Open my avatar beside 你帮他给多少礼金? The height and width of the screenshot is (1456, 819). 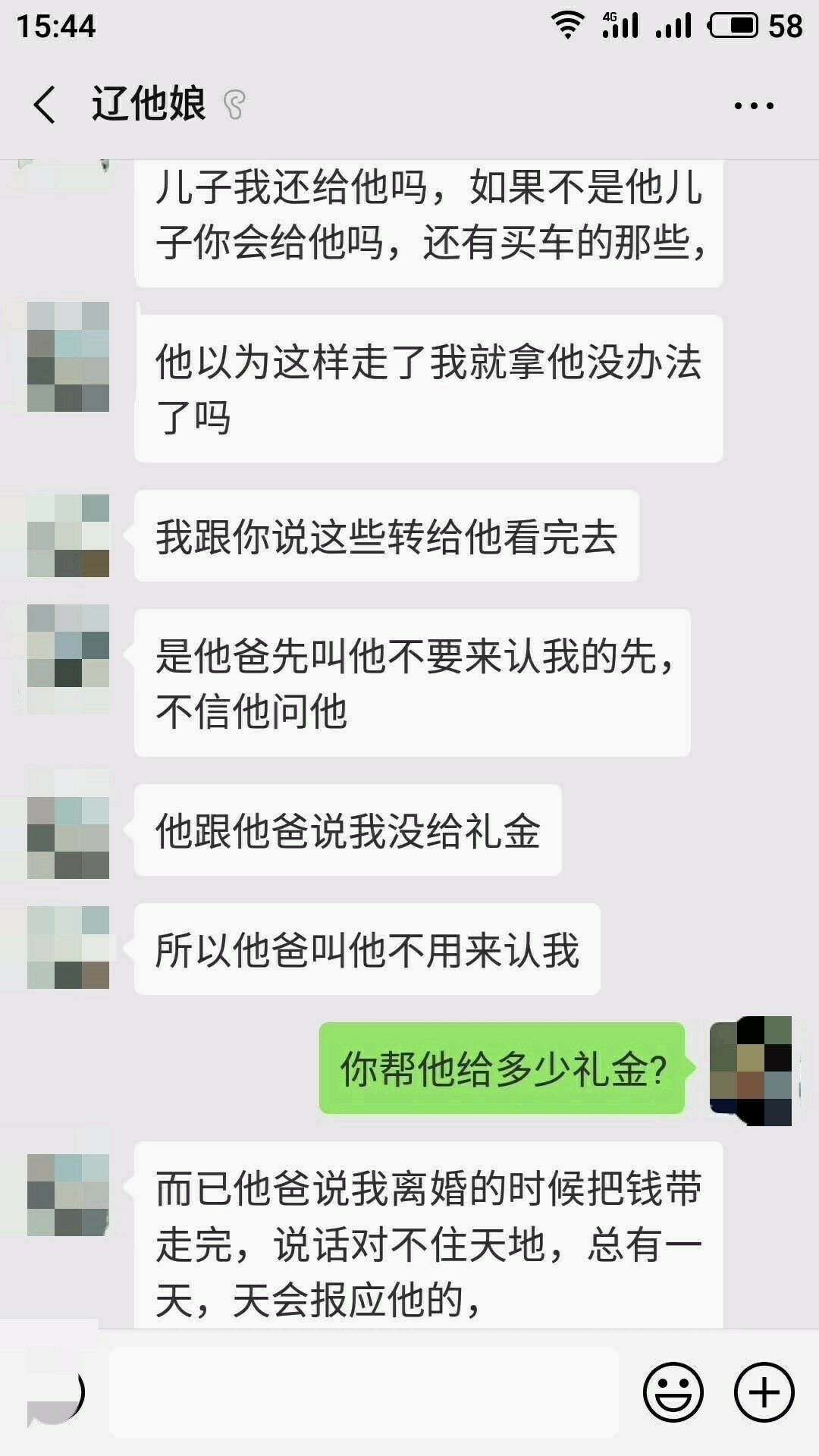coord(751,1070)
